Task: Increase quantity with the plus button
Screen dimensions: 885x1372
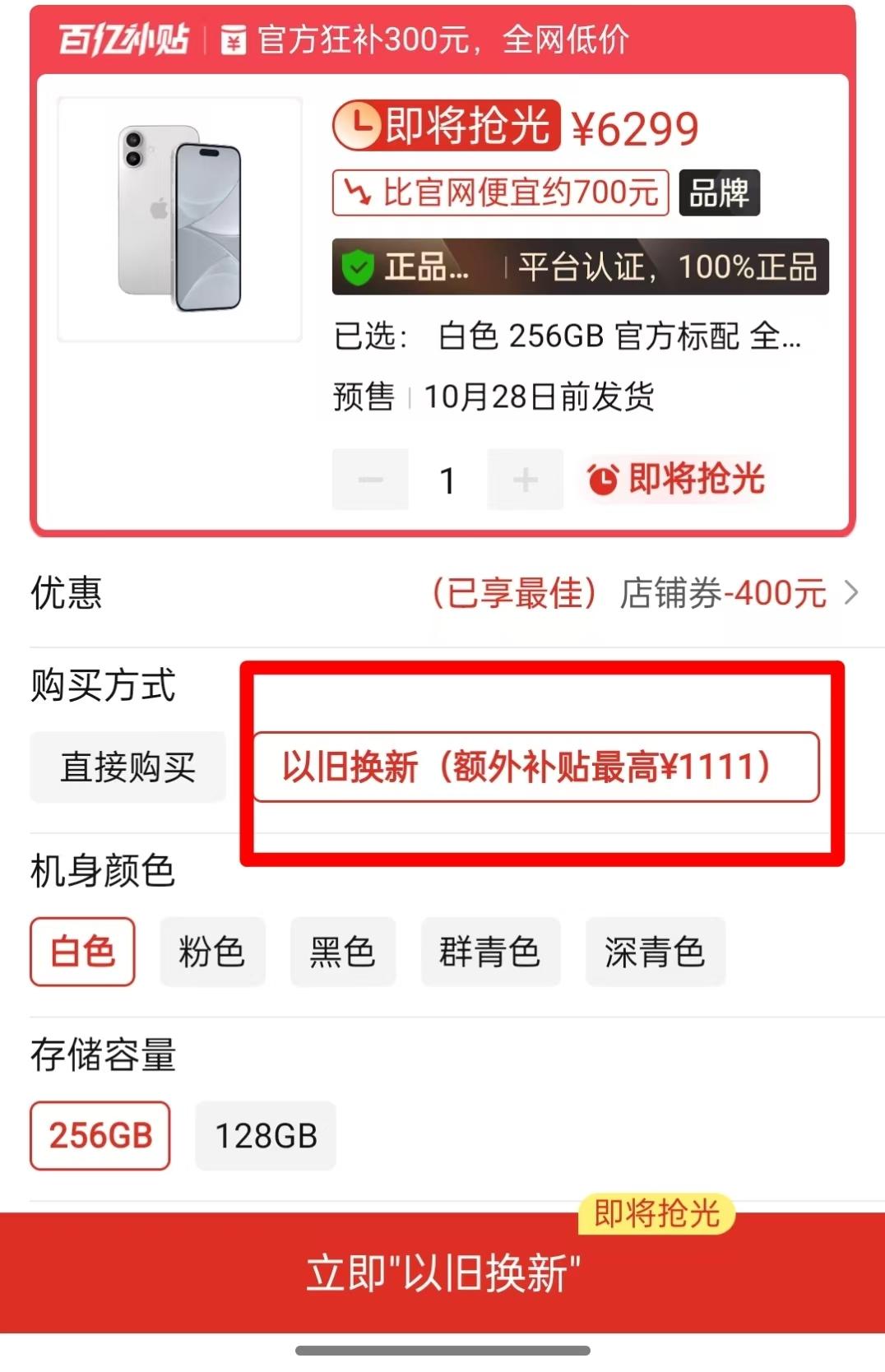Action: click(525, 480)
